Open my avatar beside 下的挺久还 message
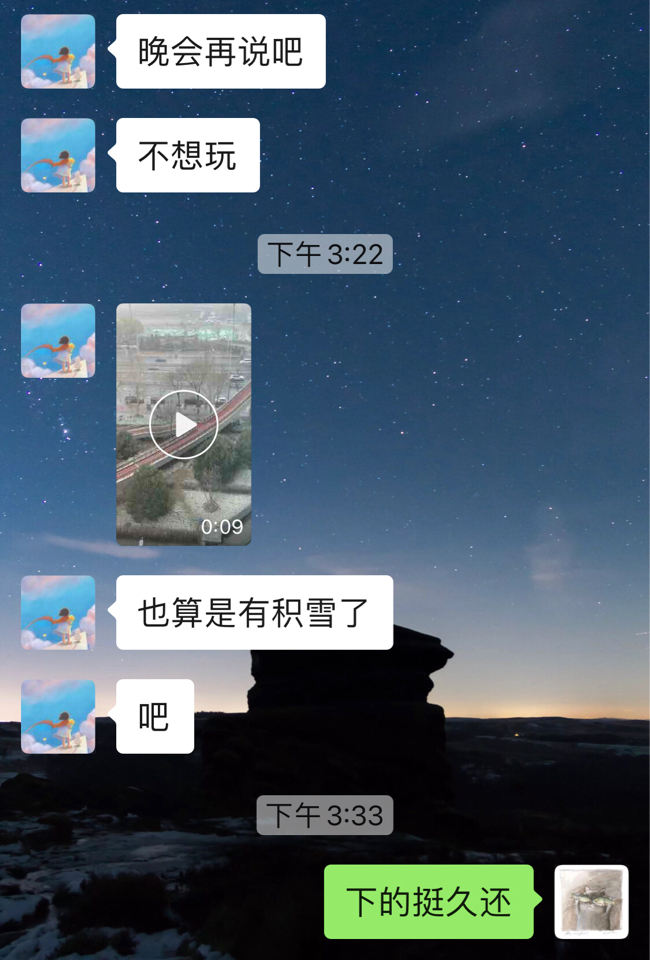650x960 pixels. click(591, 902)
